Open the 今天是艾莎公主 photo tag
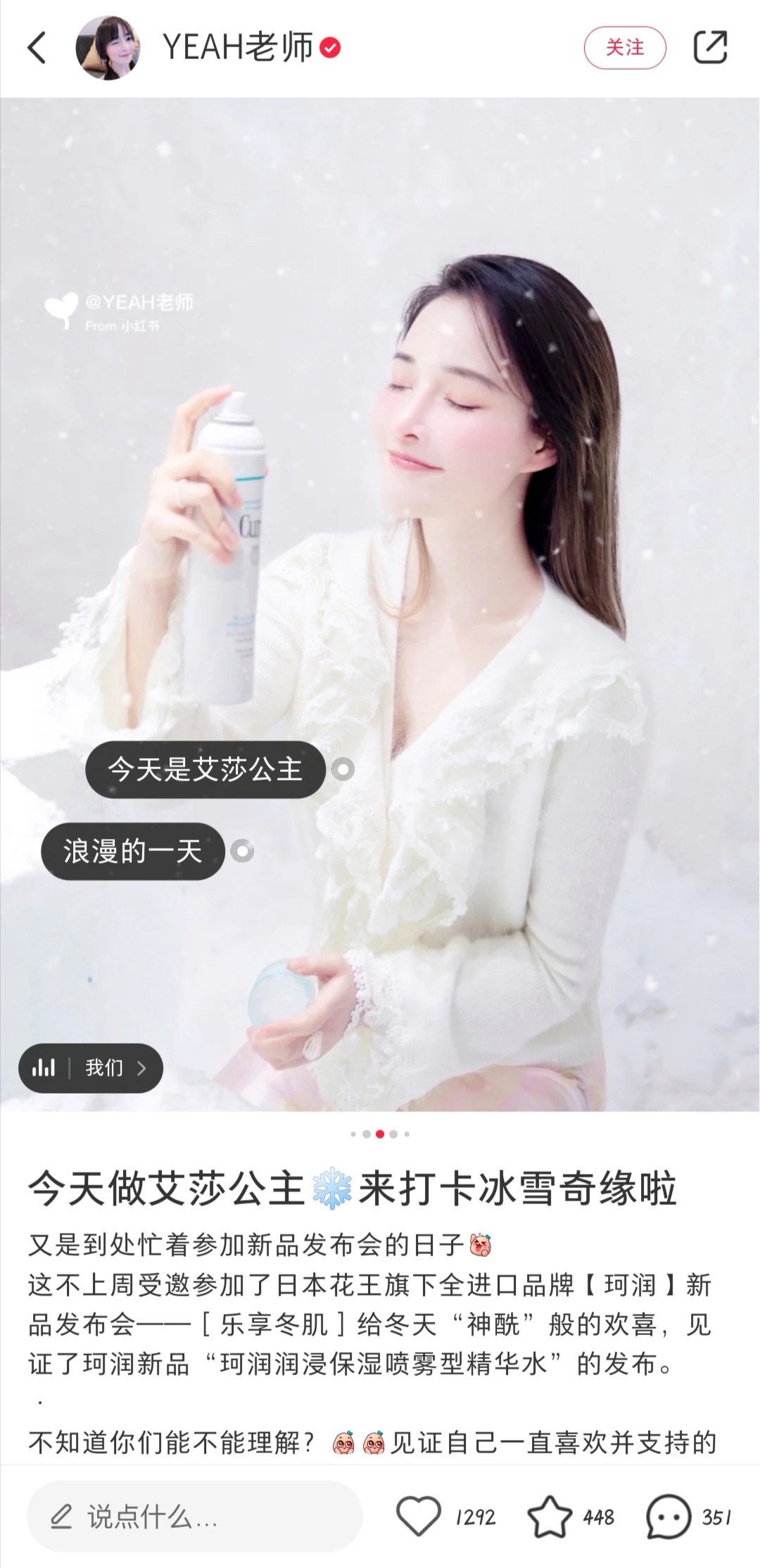Image resolution: width=760 pixels, height=1568 pixels. coord(205,769)
